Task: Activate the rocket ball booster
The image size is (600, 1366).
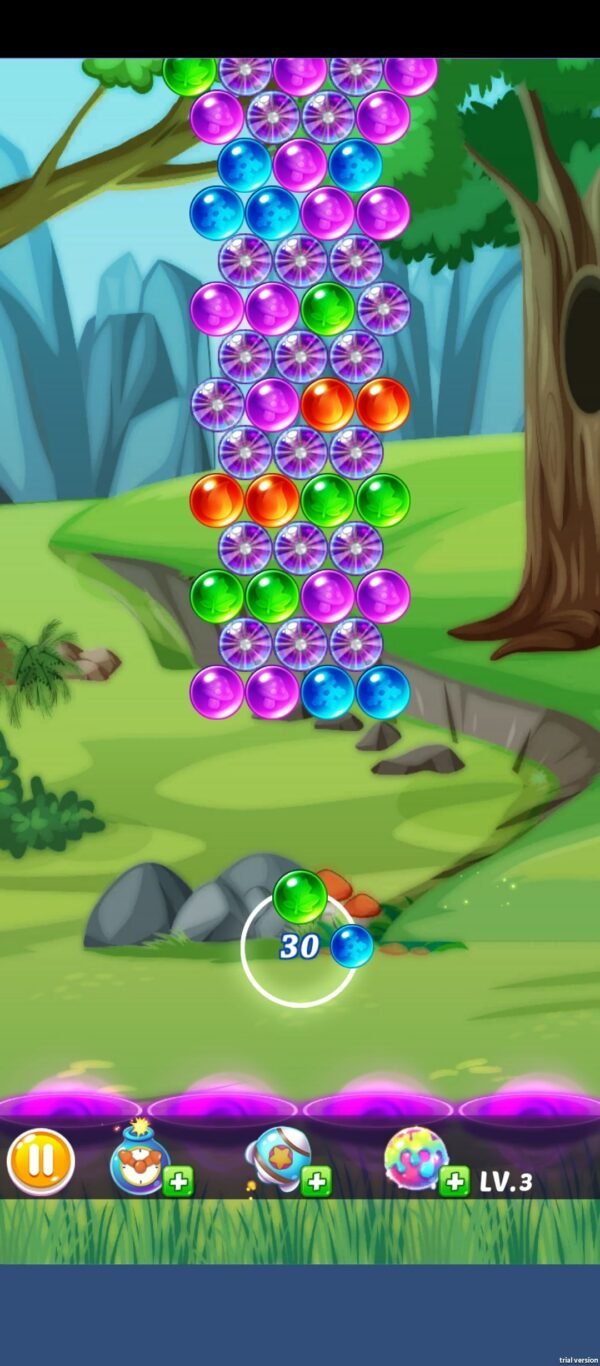Action: point(279,1160)
